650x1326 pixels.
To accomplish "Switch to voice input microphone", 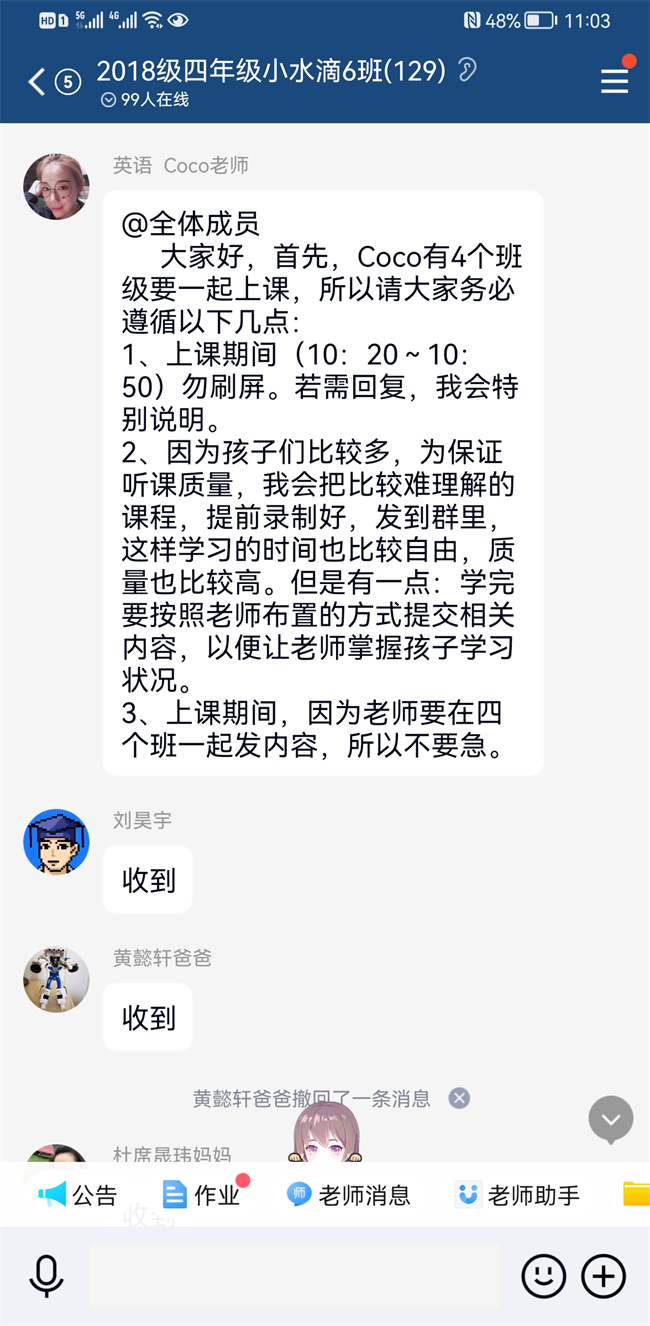I will [46, 1276].
